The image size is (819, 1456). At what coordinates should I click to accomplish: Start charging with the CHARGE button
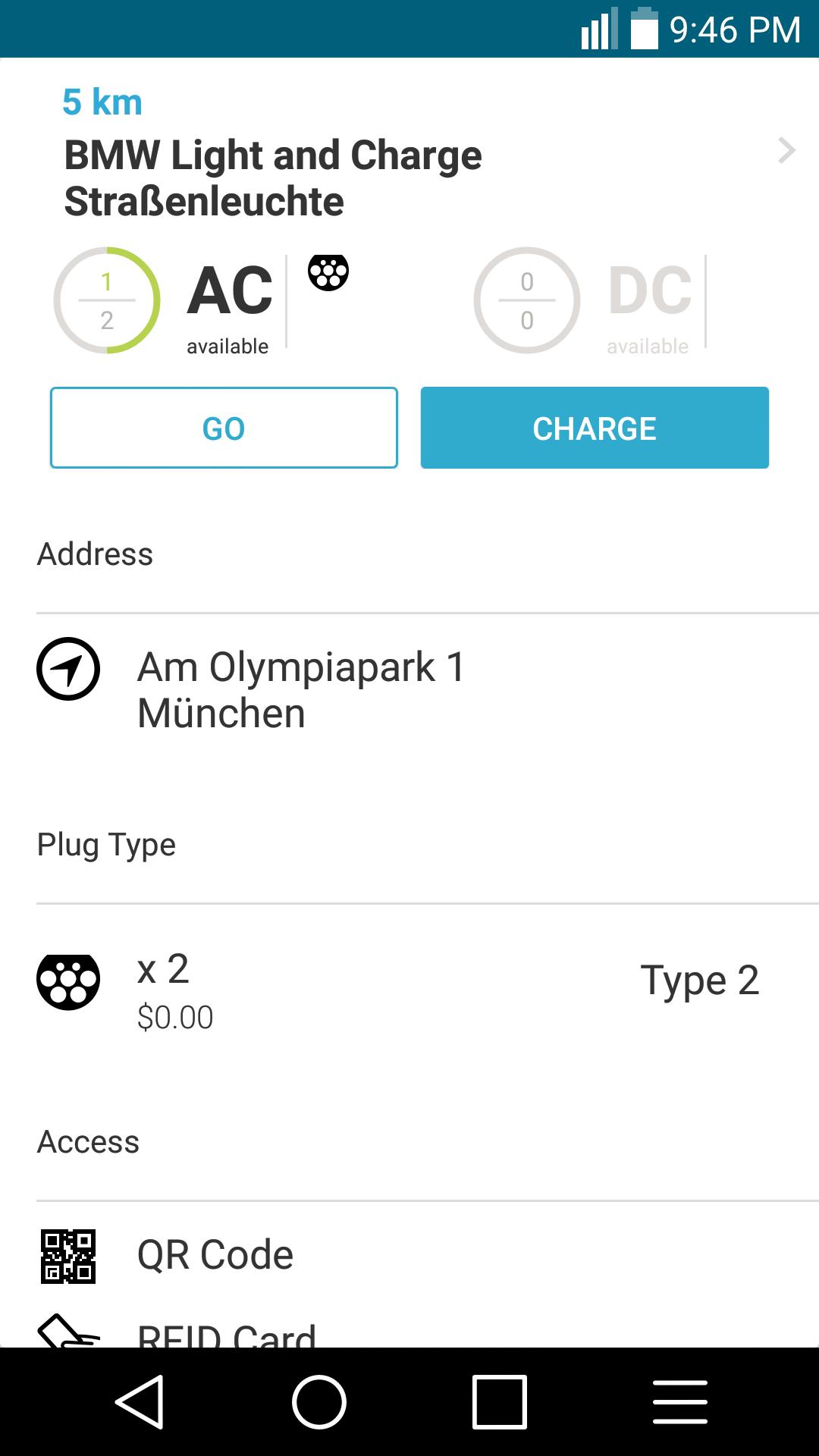pyautogui.click(x=595, y=428)
